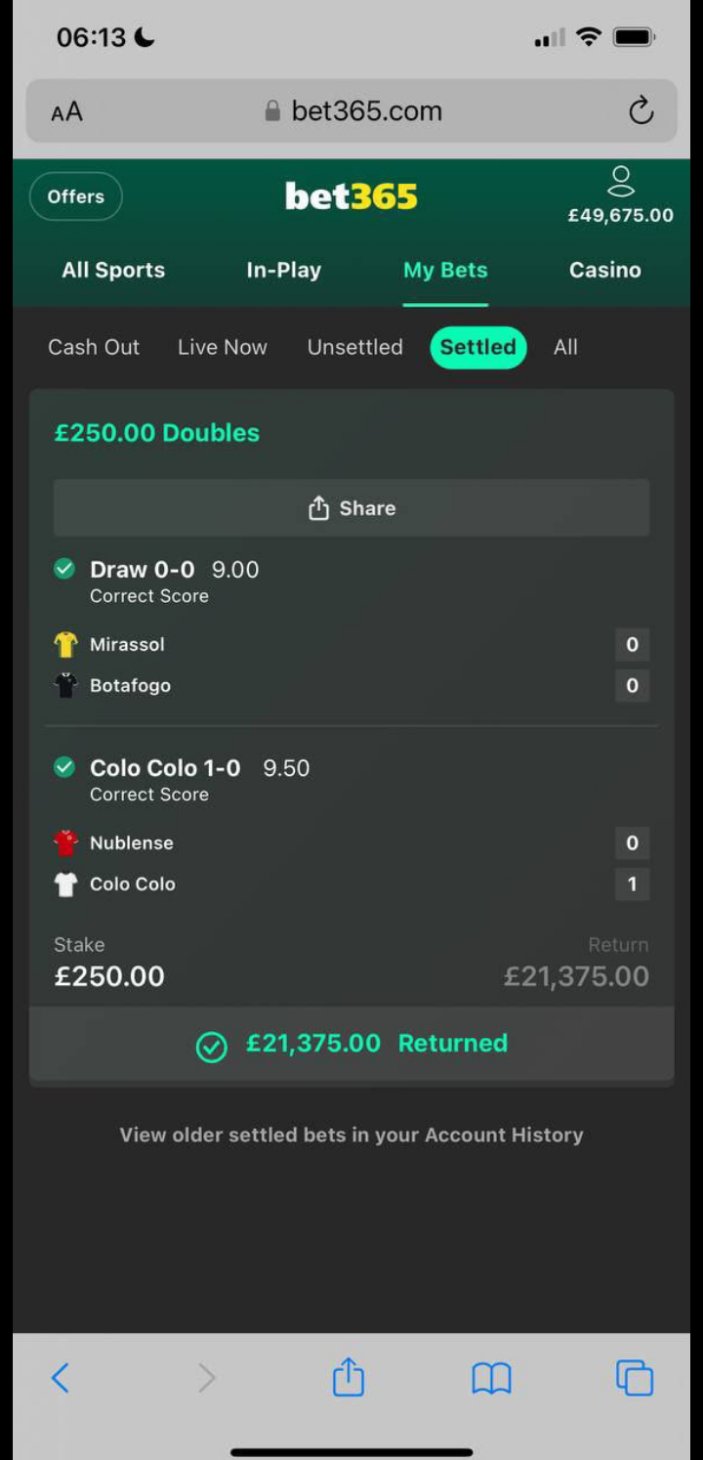Open the Offers button
The height and width of the screenshot is (1460, 703).
point(76,196)
